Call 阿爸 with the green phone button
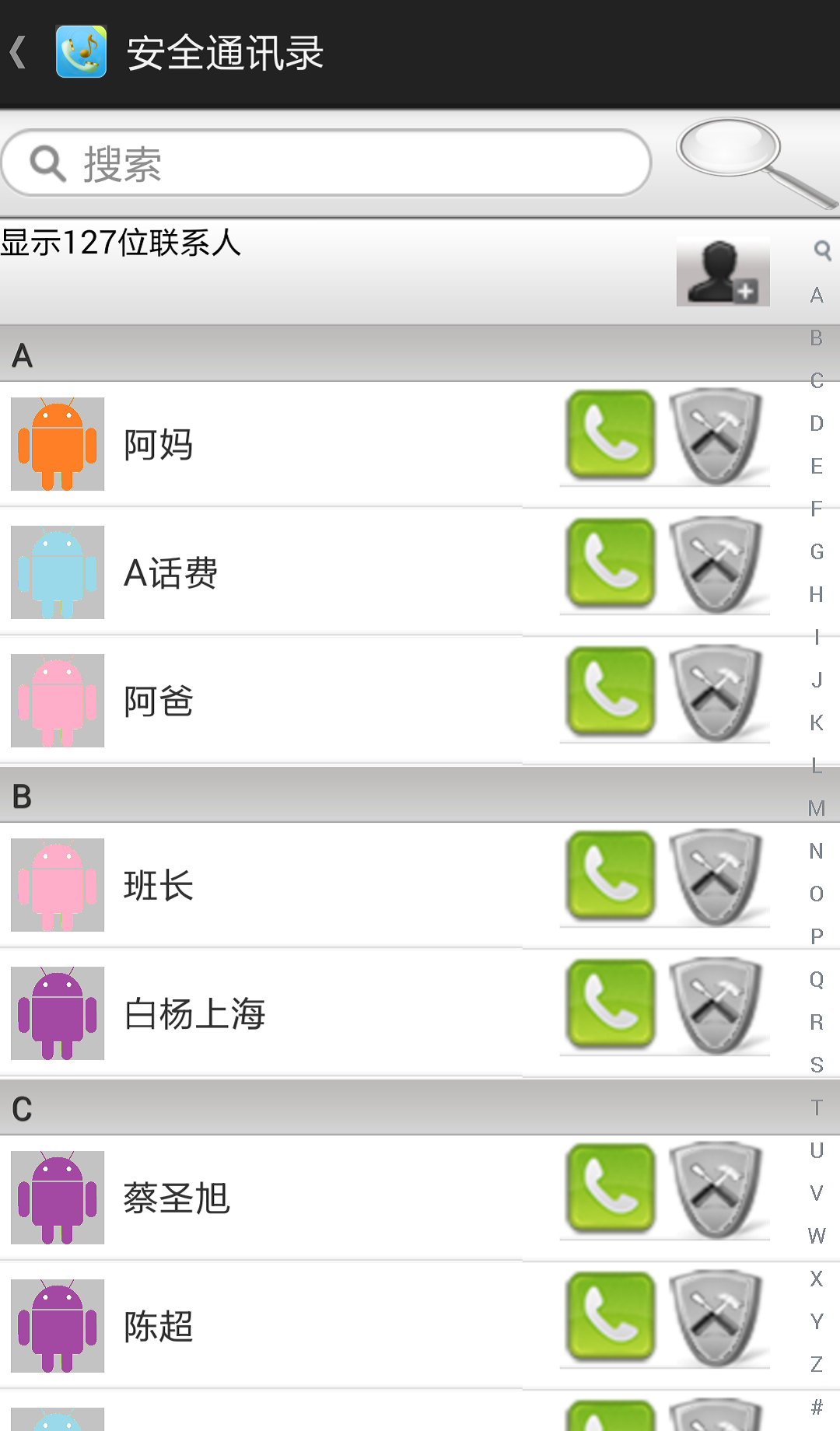 pos(611,691)
